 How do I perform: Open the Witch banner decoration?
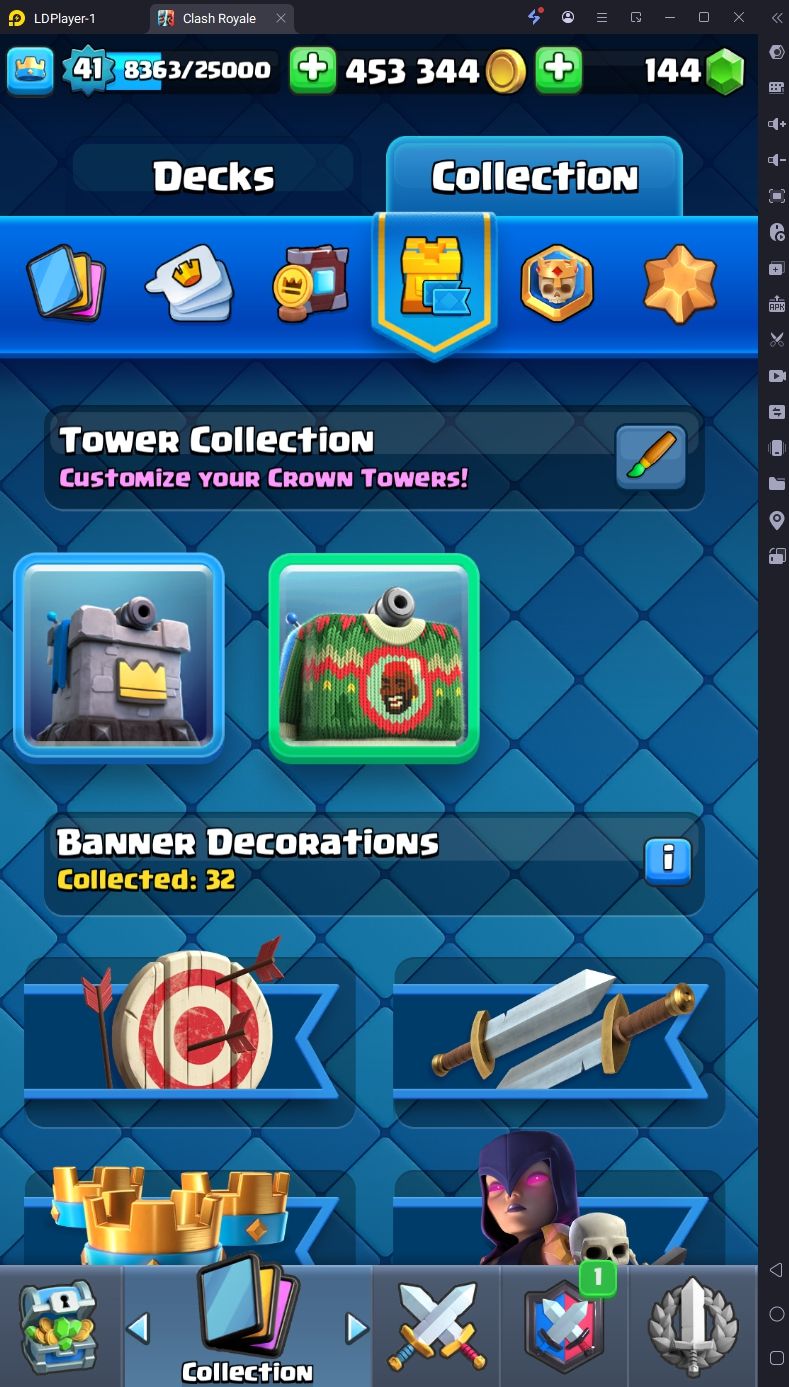(560, 1205)
